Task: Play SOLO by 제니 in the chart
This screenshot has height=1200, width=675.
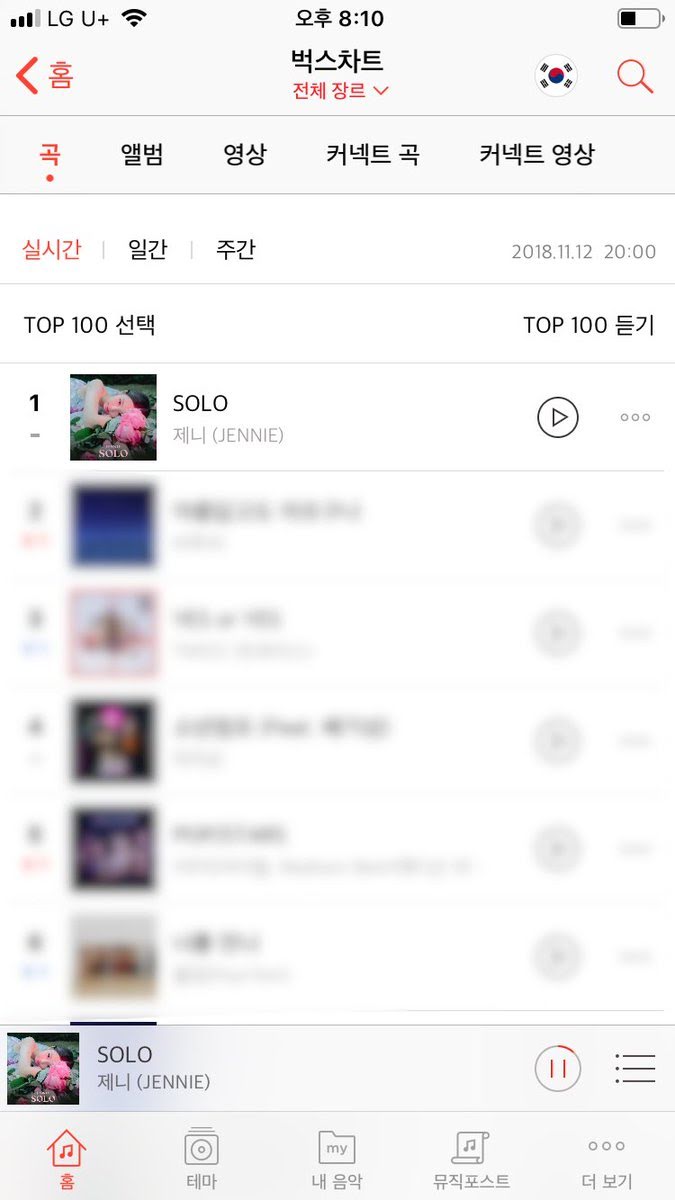Action: point(558,417)
